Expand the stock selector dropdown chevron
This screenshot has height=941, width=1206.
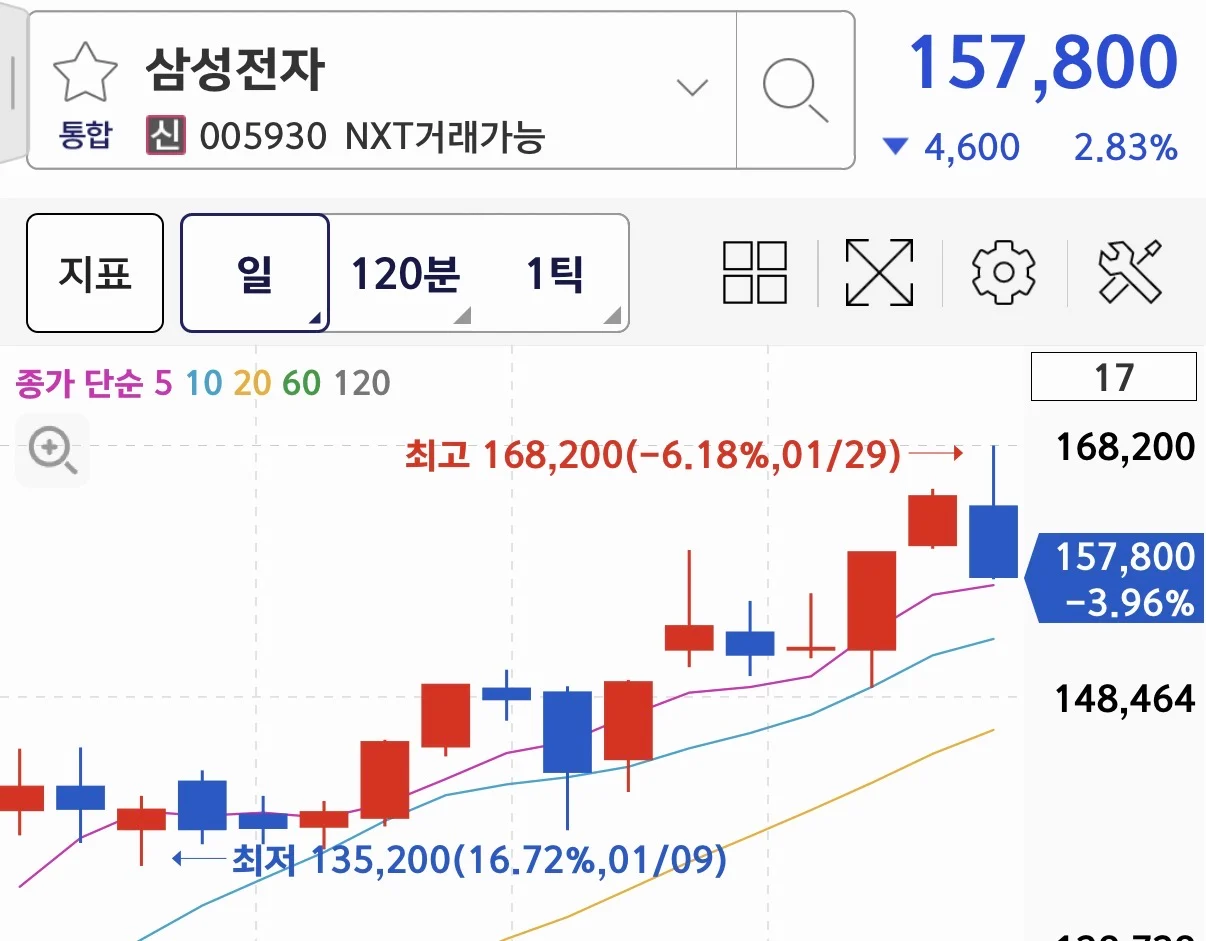[x=692, y=87]
